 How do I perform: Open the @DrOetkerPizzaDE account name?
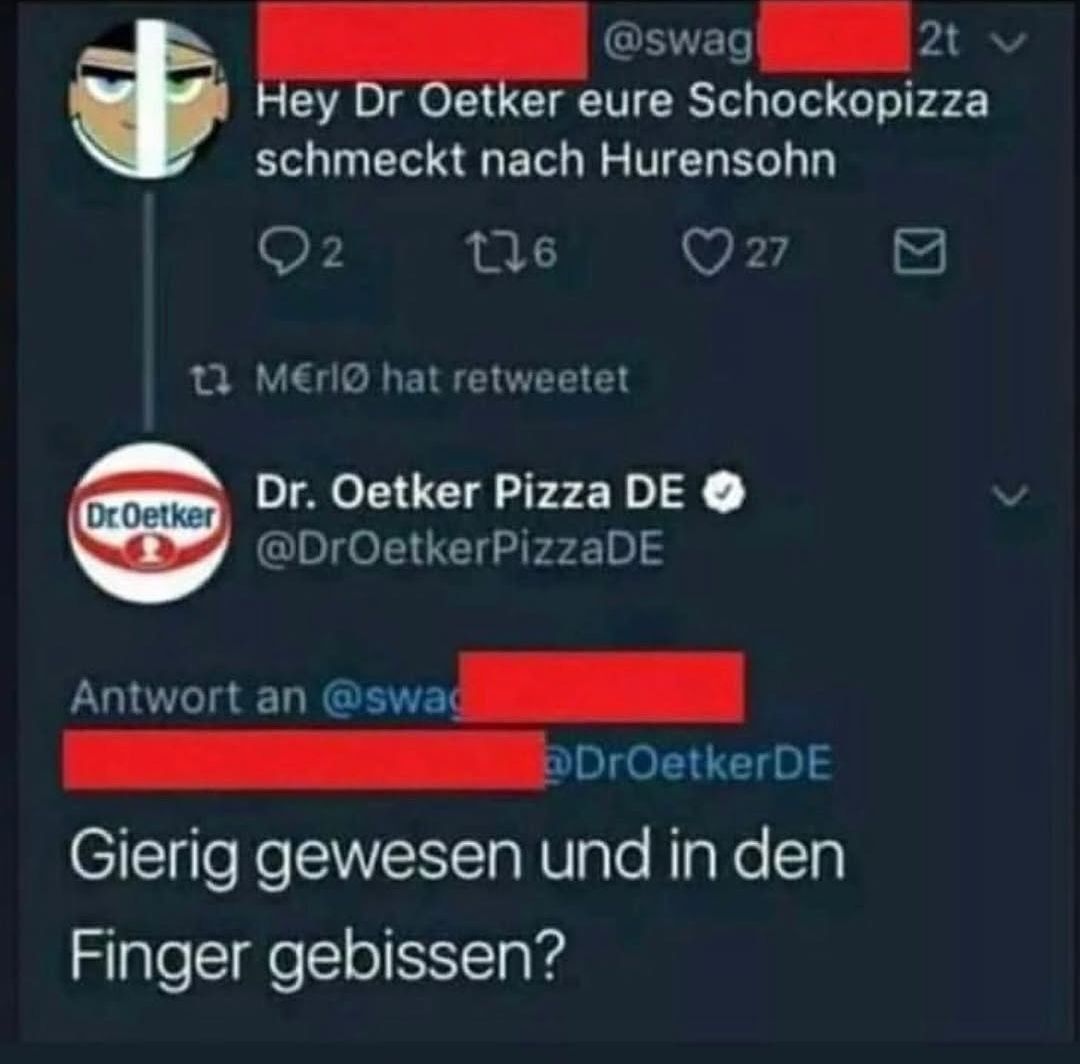point(460,548)
